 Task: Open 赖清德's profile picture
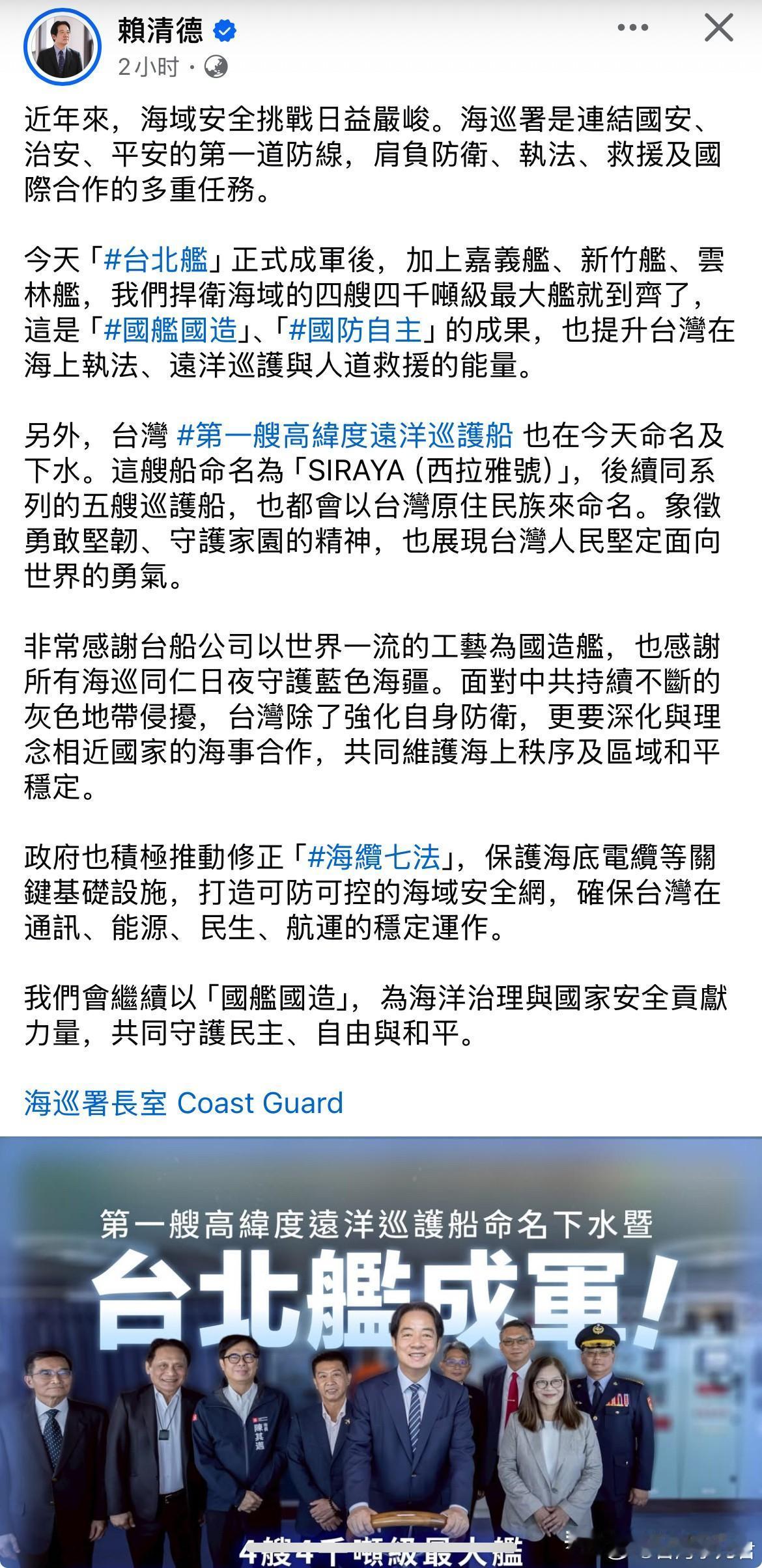tap(62, 45)
